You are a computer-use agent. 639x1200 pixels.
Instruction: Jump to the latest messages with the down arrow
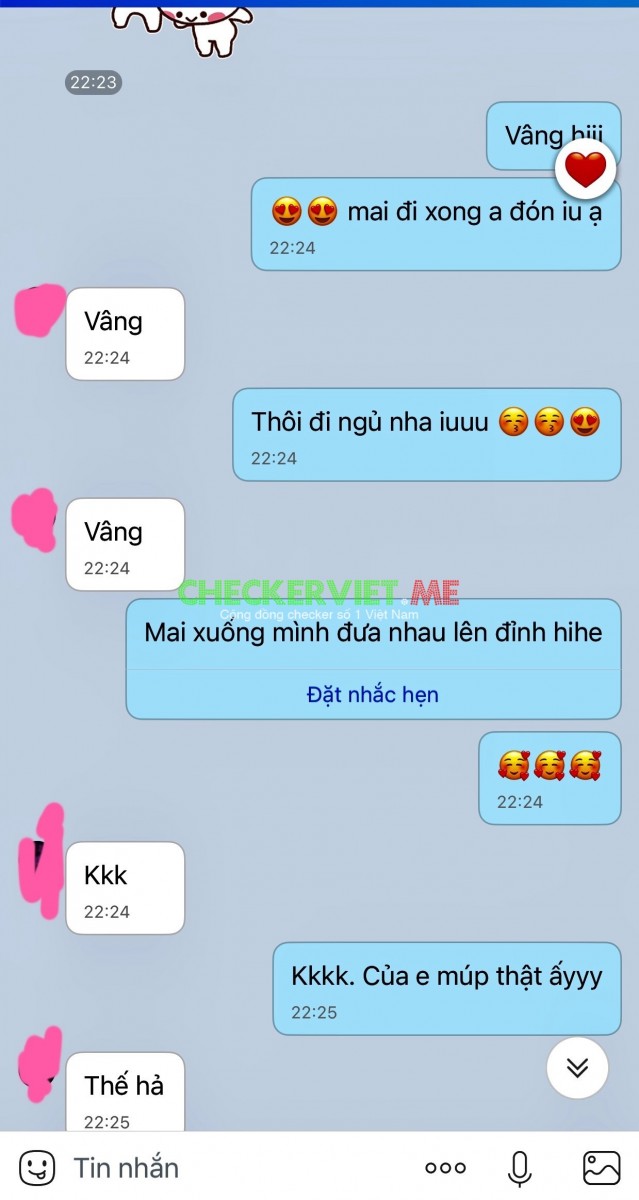pyautogui.click(x=577, y=1068)
